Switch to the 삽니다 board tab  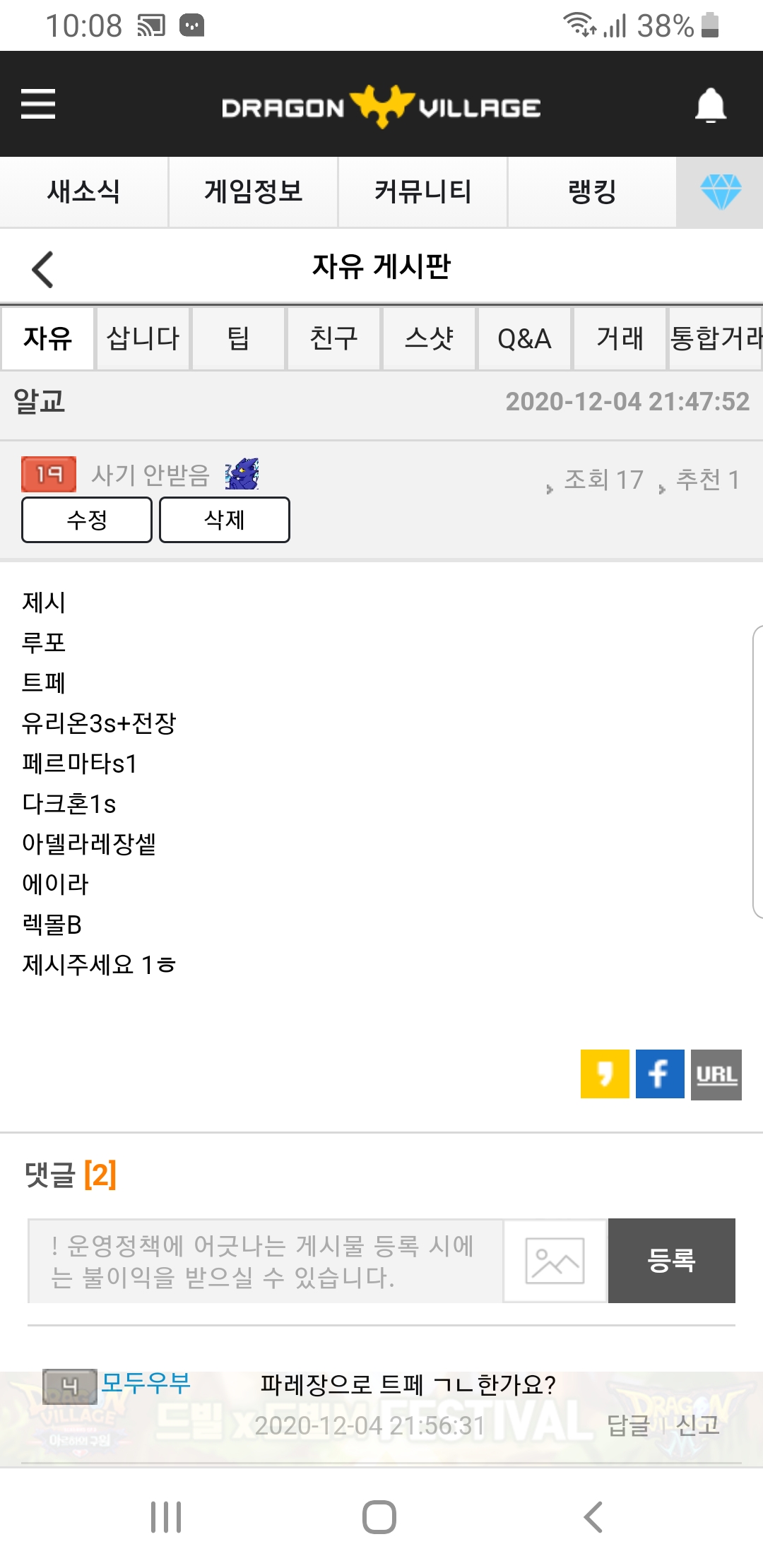pyautogui.click(x=143, y=338)
